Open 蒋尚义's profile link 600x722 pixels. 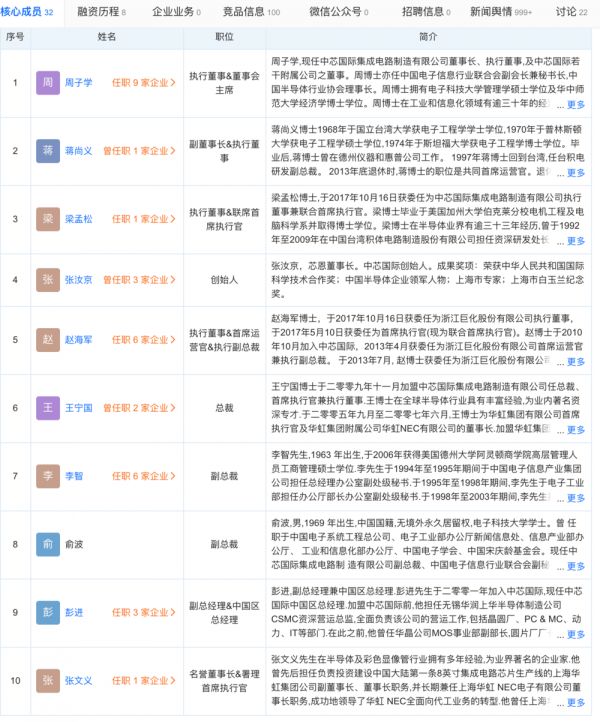click(x=78, y=150)
